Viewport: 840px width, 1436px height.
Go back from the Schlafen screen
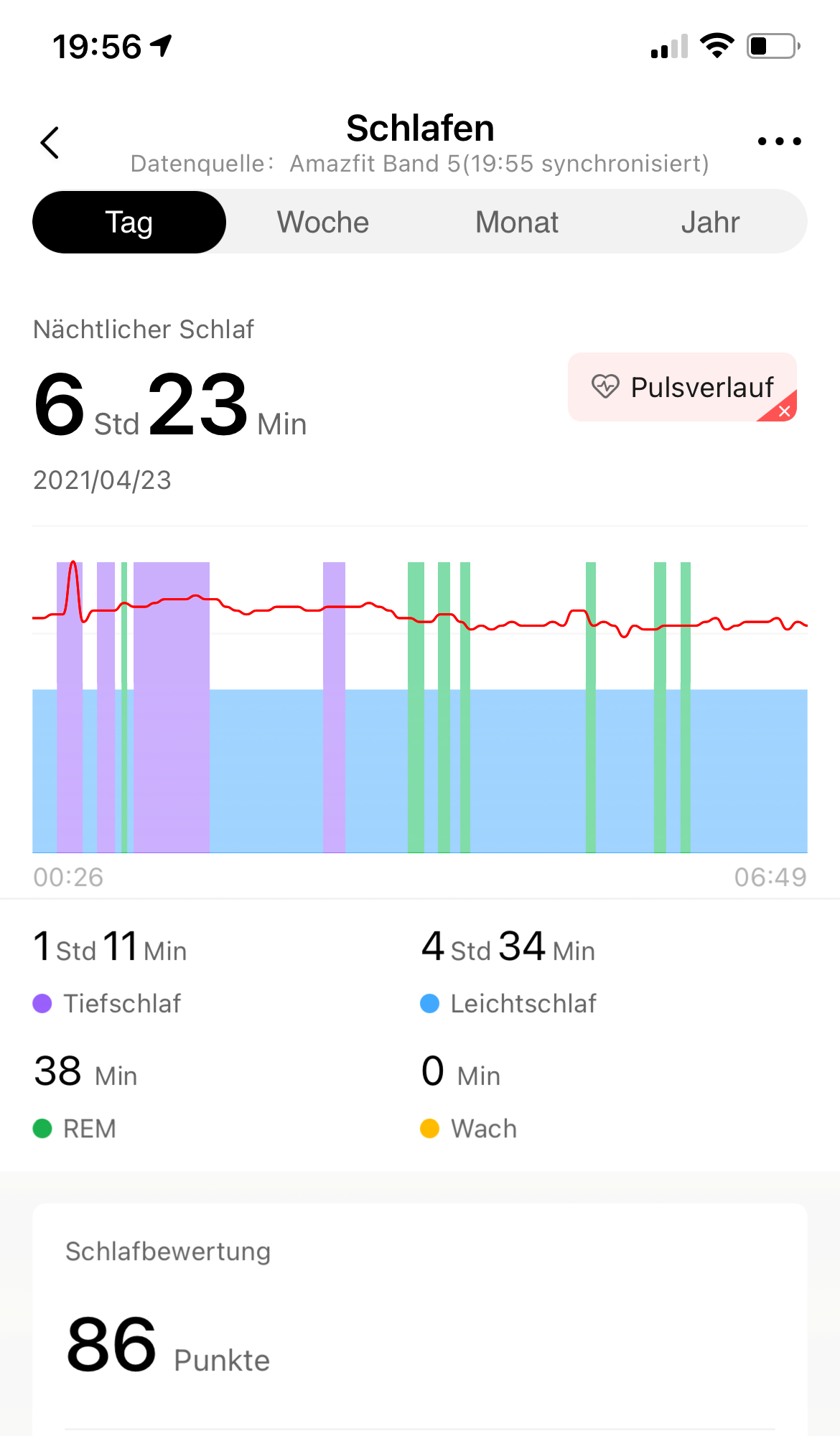click(x=50, y=142)
